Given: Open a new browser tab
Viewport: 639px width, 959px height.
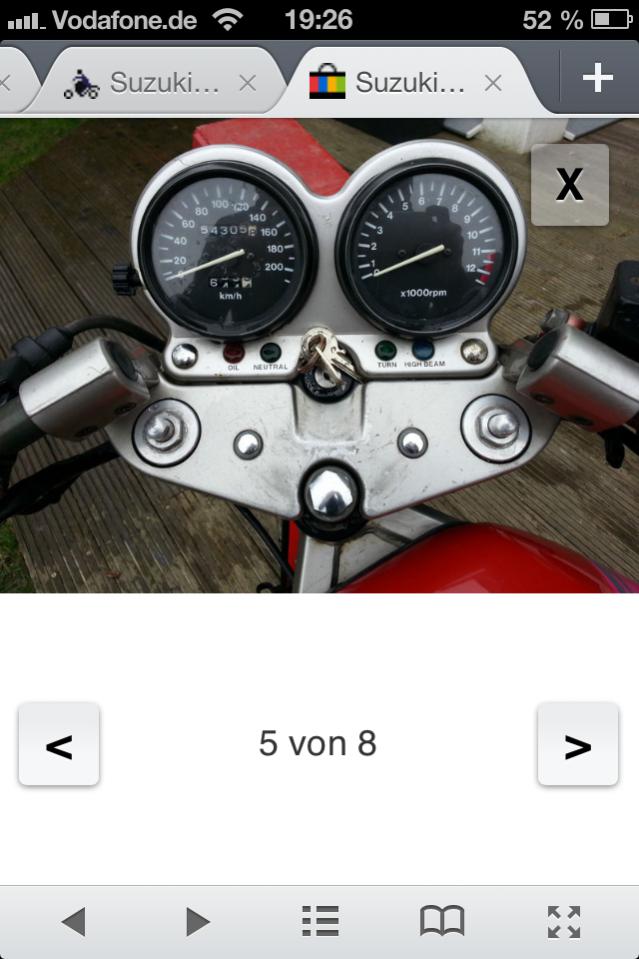Looking at the screenshot, I should 597,79.
